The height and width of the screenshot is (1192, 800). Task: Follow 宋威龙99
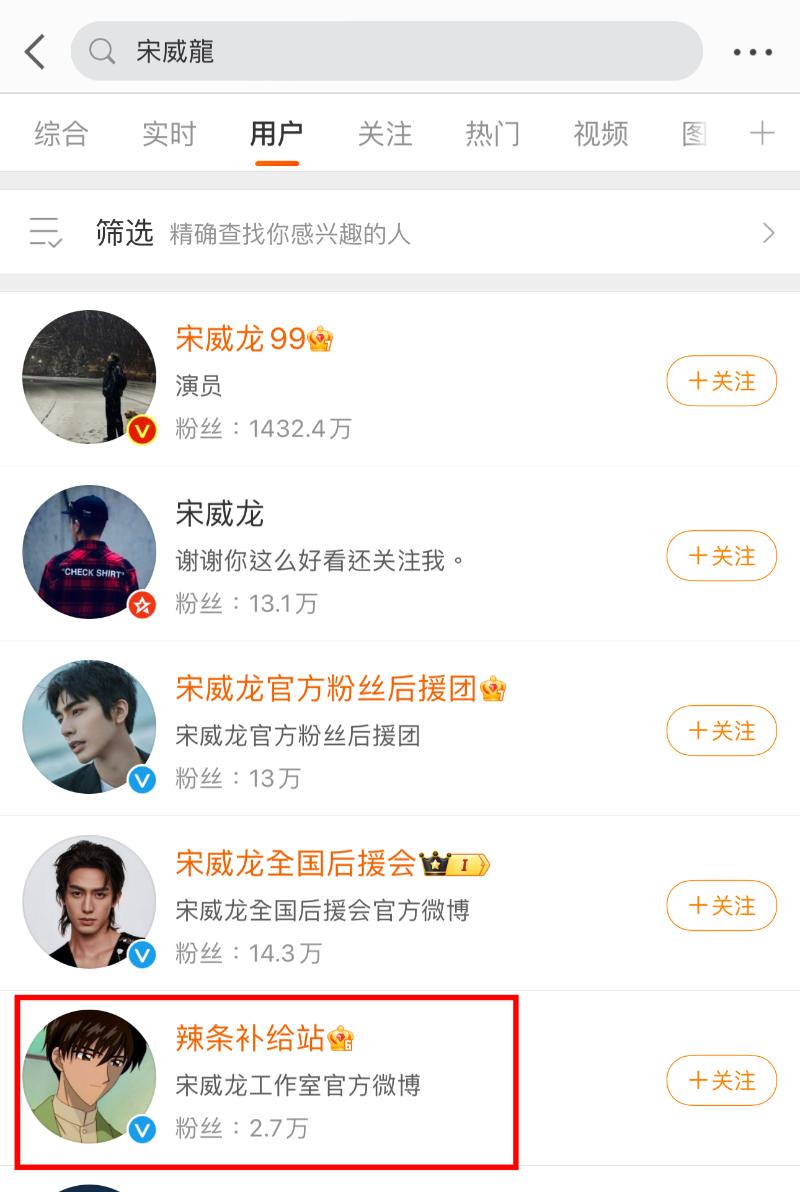point(721,381)
